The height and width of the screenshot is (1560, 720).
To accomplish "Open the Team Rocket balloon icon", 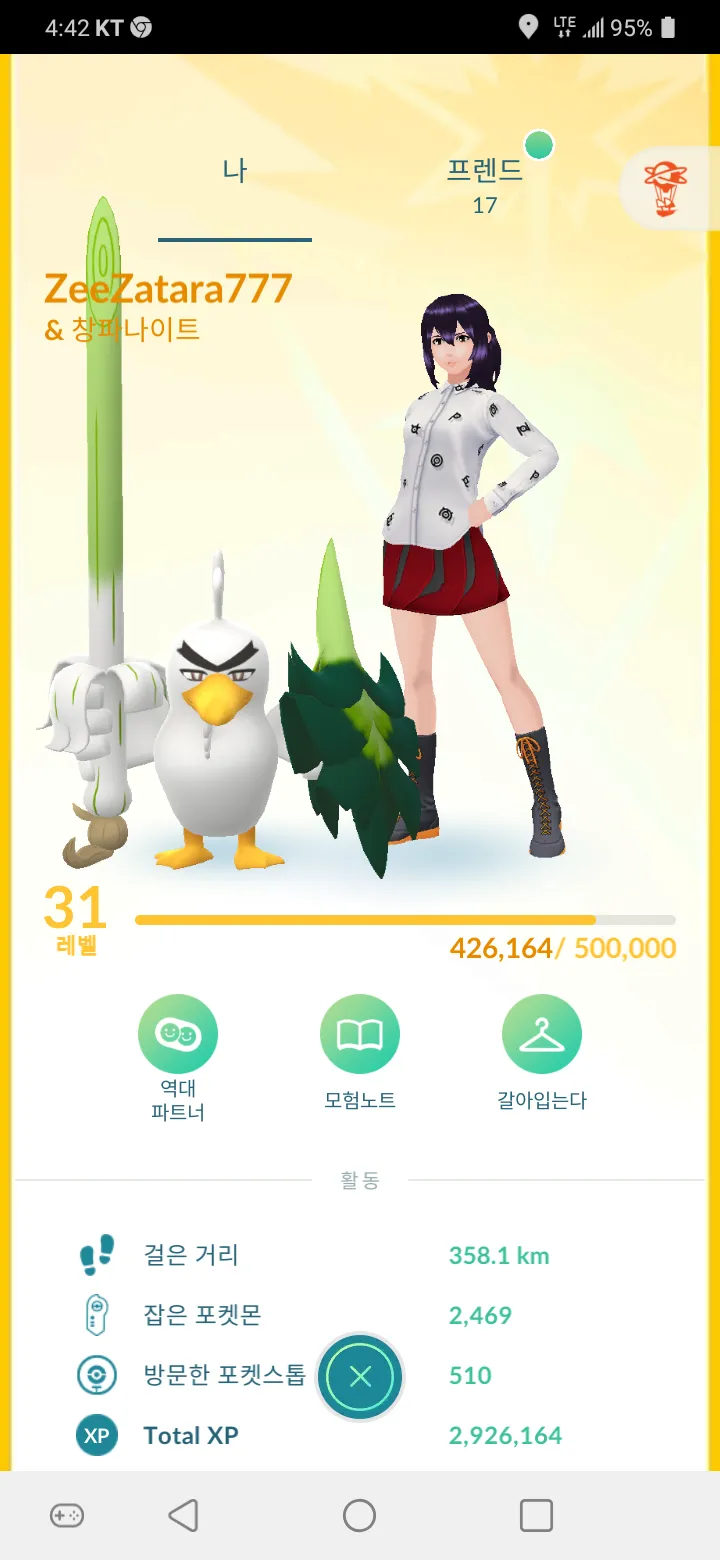I will 663,189.
